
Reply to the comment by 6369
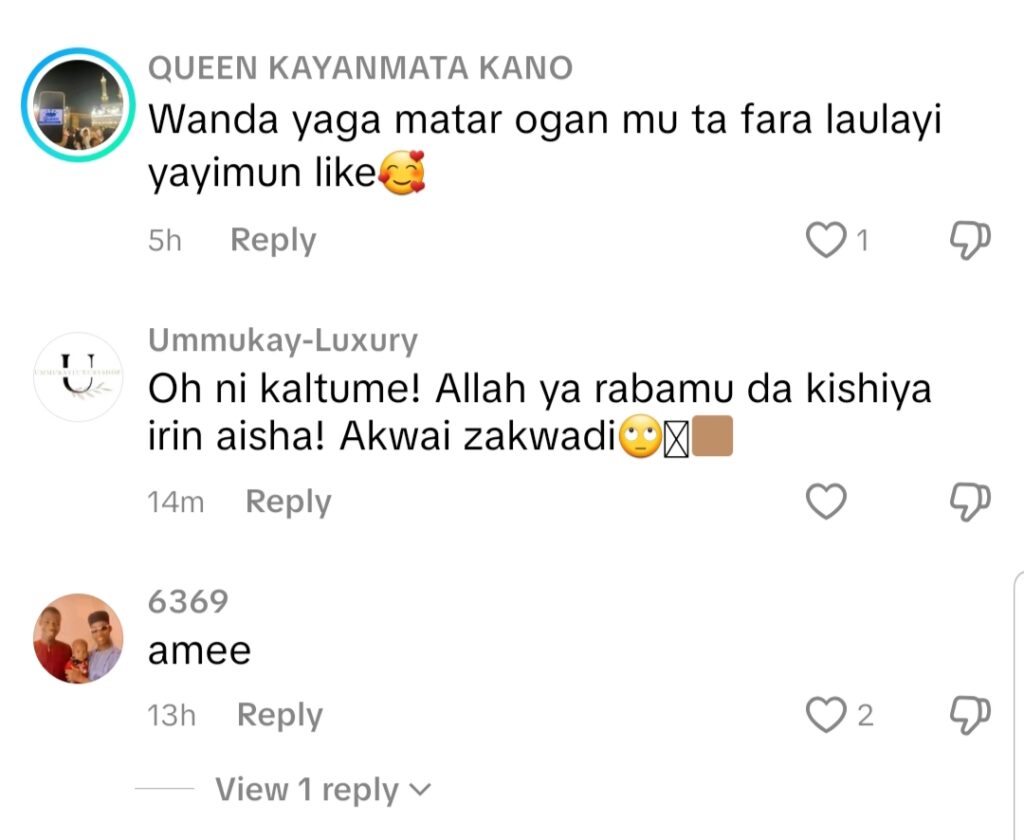click(280, 715)
